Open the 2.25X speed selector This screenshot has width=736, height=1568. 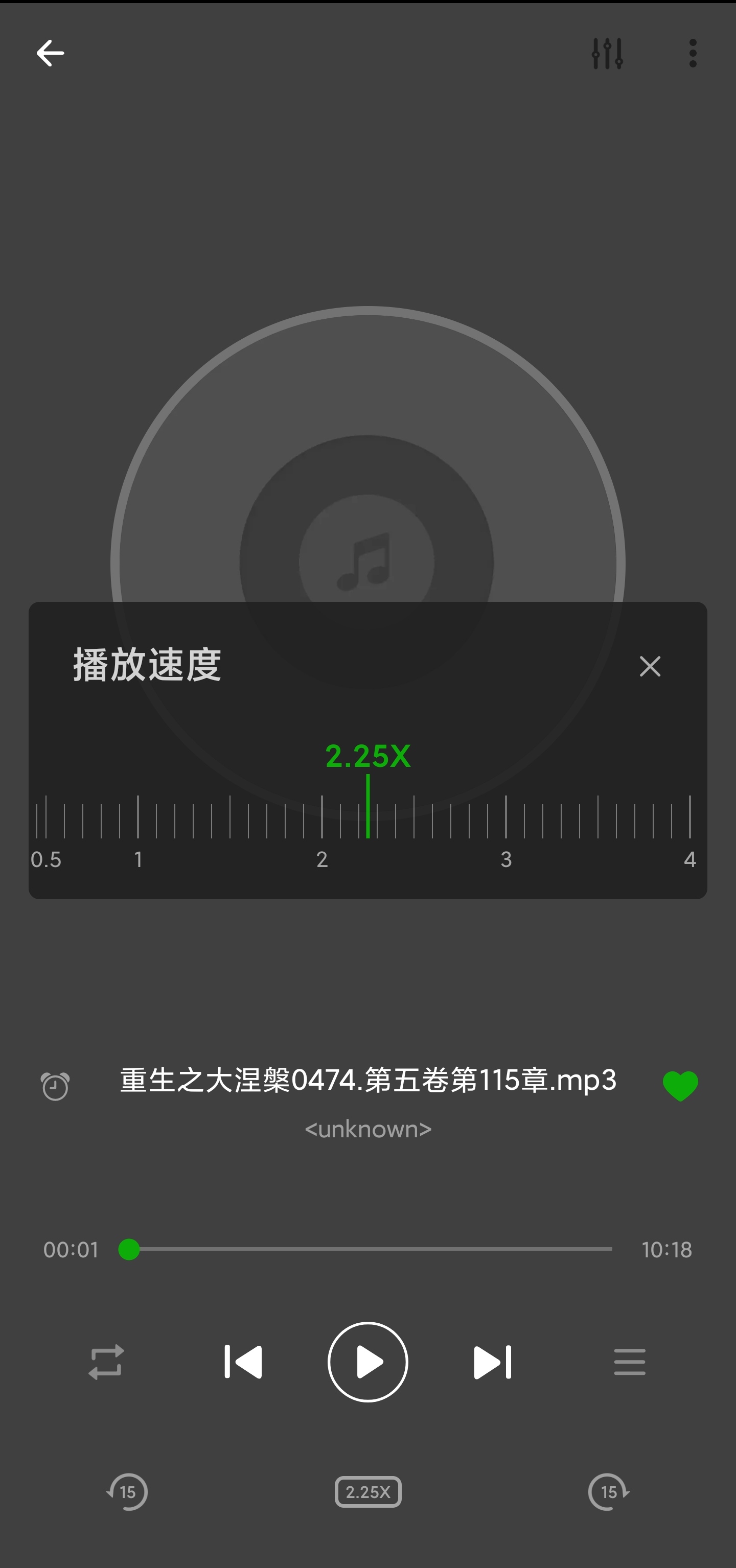click(367, 1492)
